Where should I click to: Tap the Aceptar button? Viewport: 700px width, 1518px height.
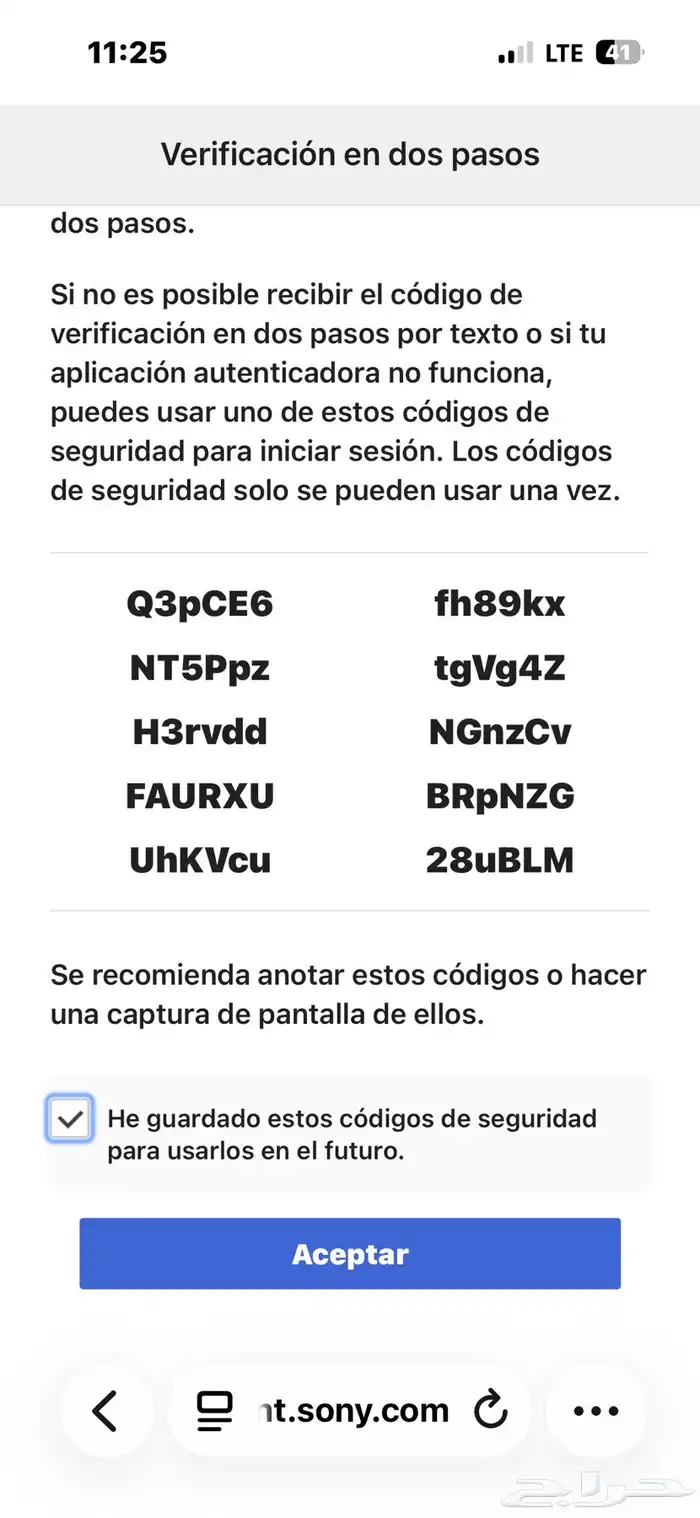tap(350, 1254)
